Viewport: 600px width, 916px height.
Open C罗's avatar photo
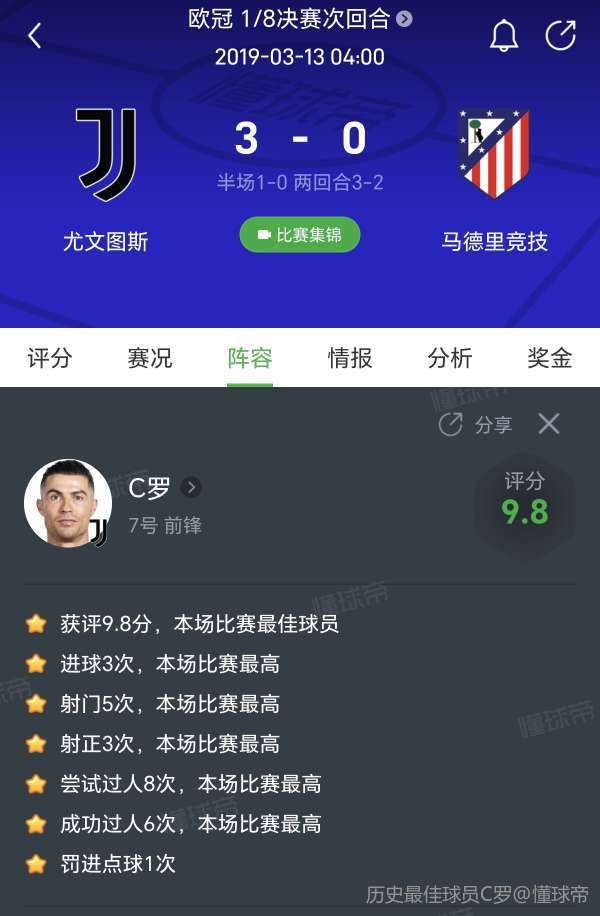[x=68, y=503]
